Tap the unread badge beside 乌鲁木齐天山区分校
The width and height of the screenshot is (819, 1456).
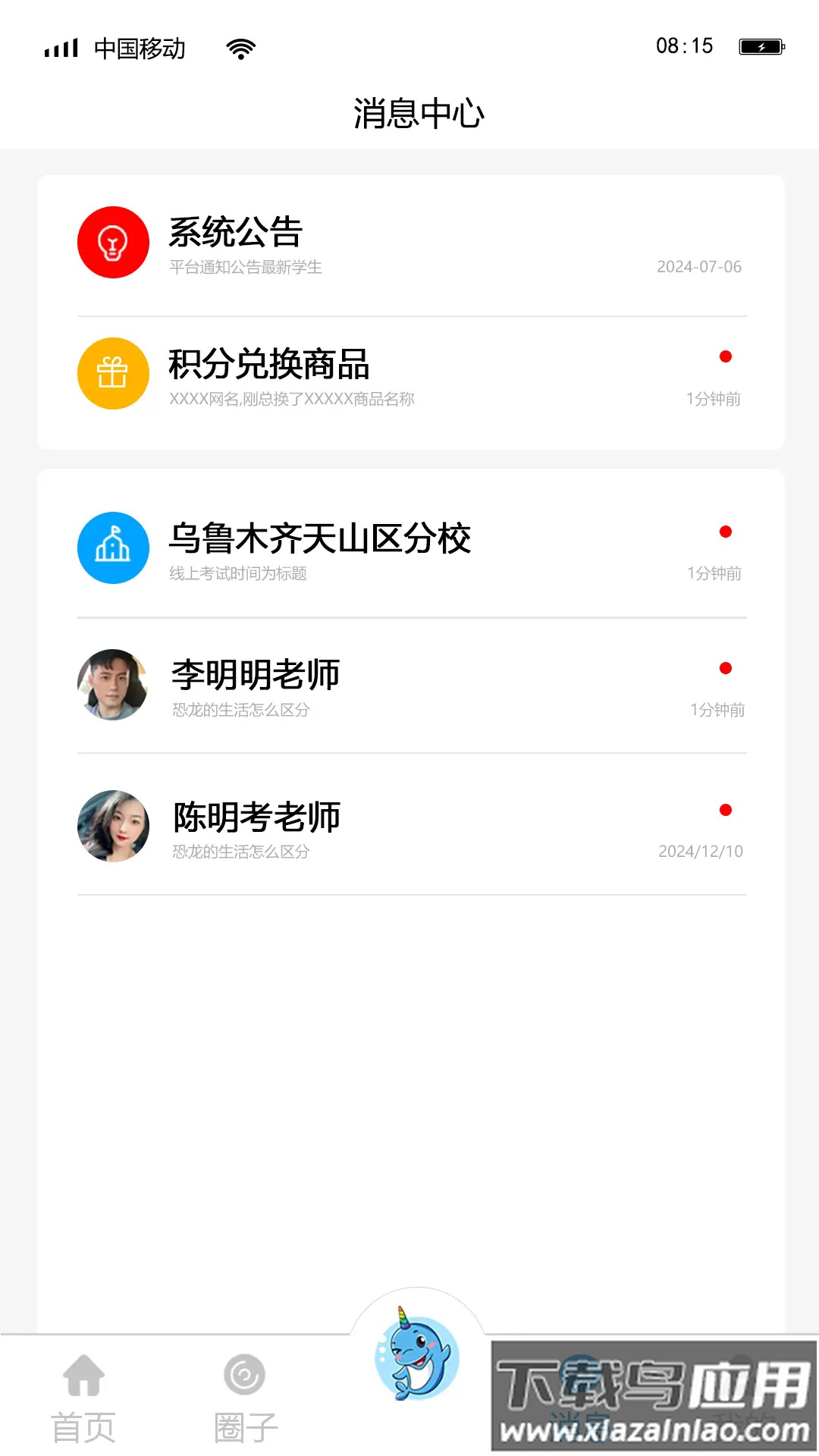(726, 531)
